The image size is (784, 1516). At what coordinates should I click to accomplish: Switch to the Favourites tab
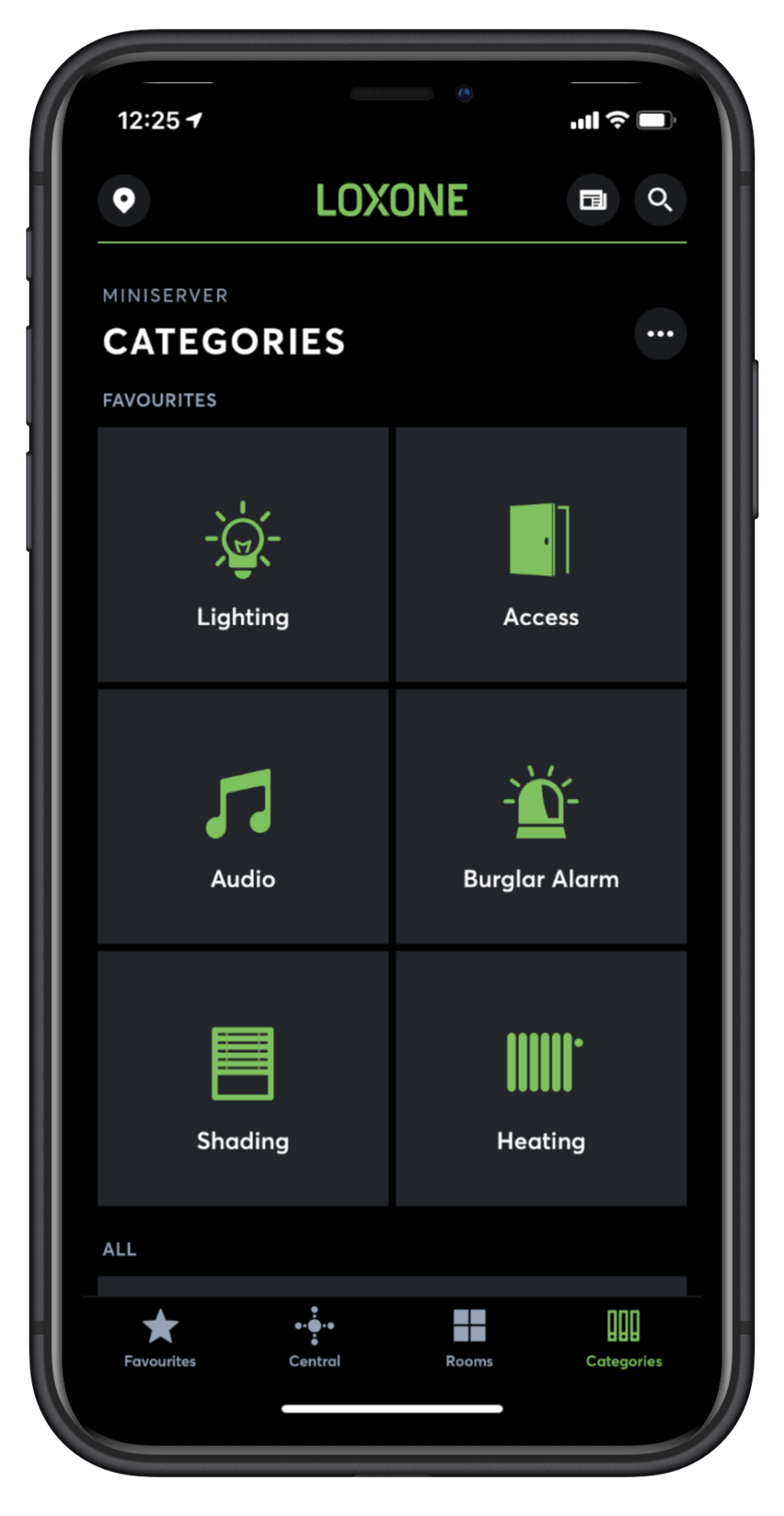click(160, 1338)
